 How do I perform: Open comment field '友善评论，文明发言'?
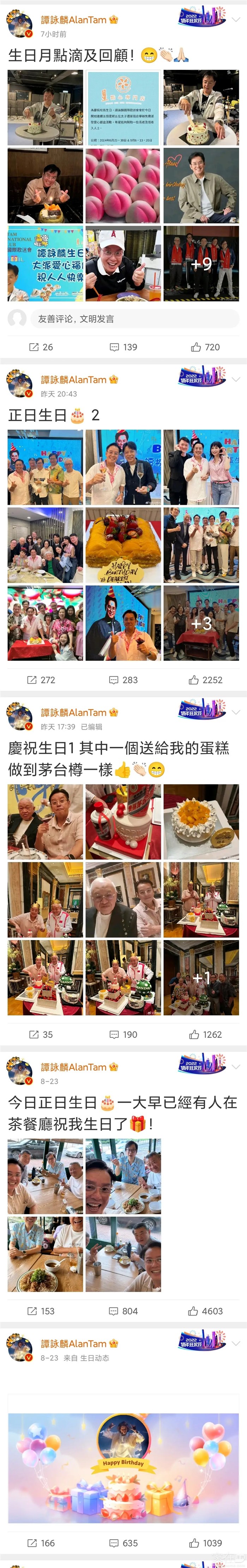coord(134,319)
